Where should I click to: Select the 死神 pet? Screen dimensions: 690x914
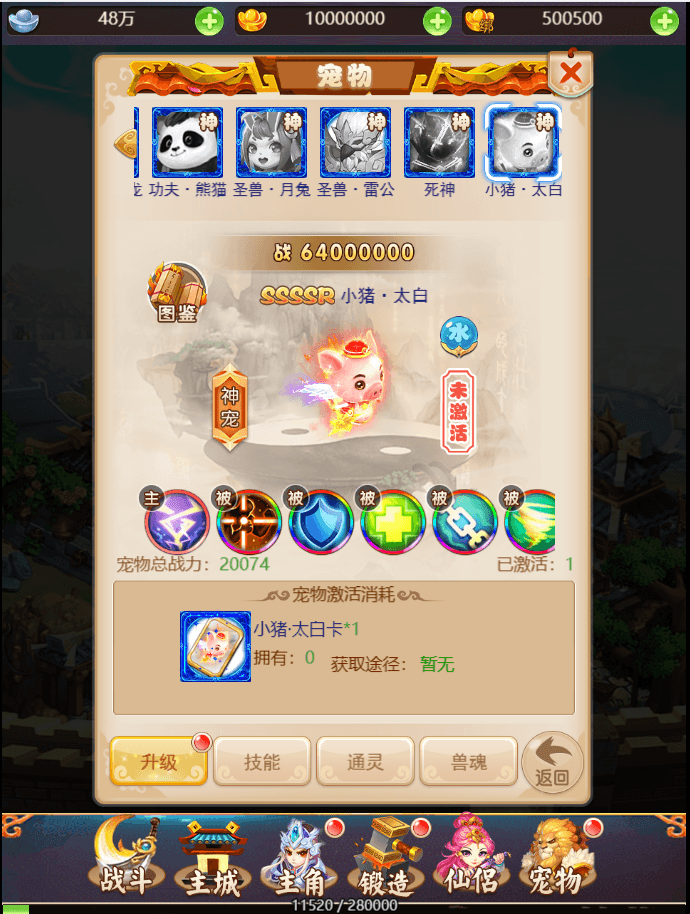(x=439, y=142)
